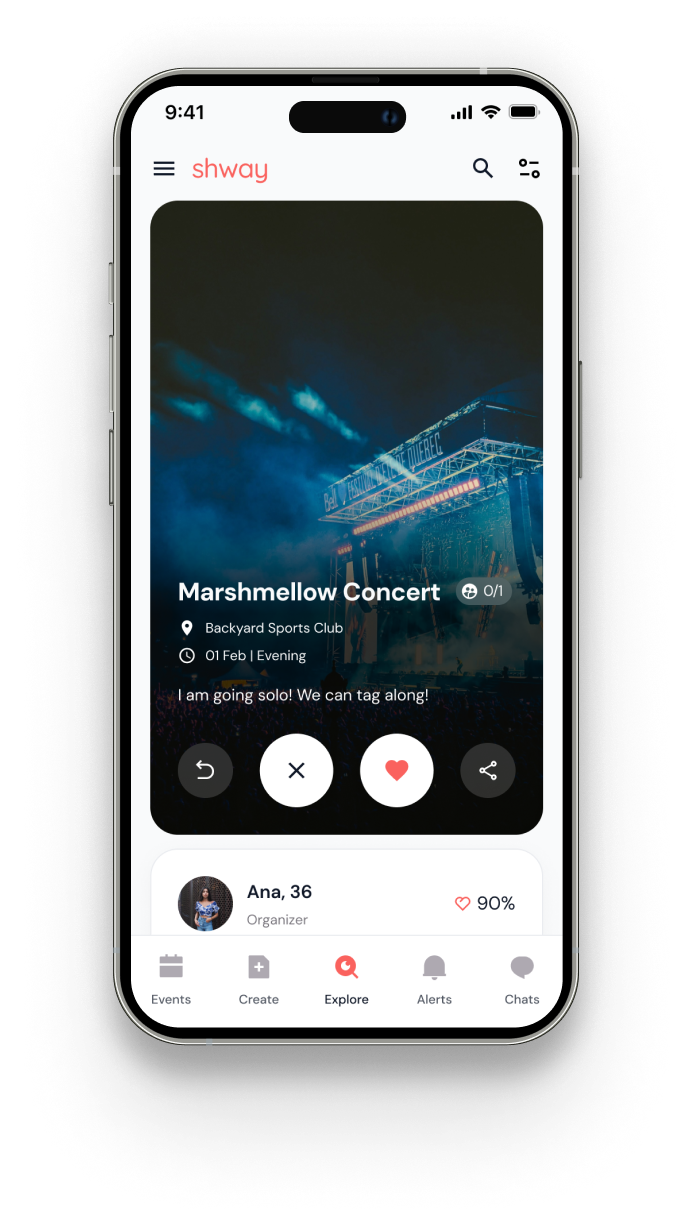691x1225 pixels.
Task: Open the Chats tab
Action: pos(522,979)
